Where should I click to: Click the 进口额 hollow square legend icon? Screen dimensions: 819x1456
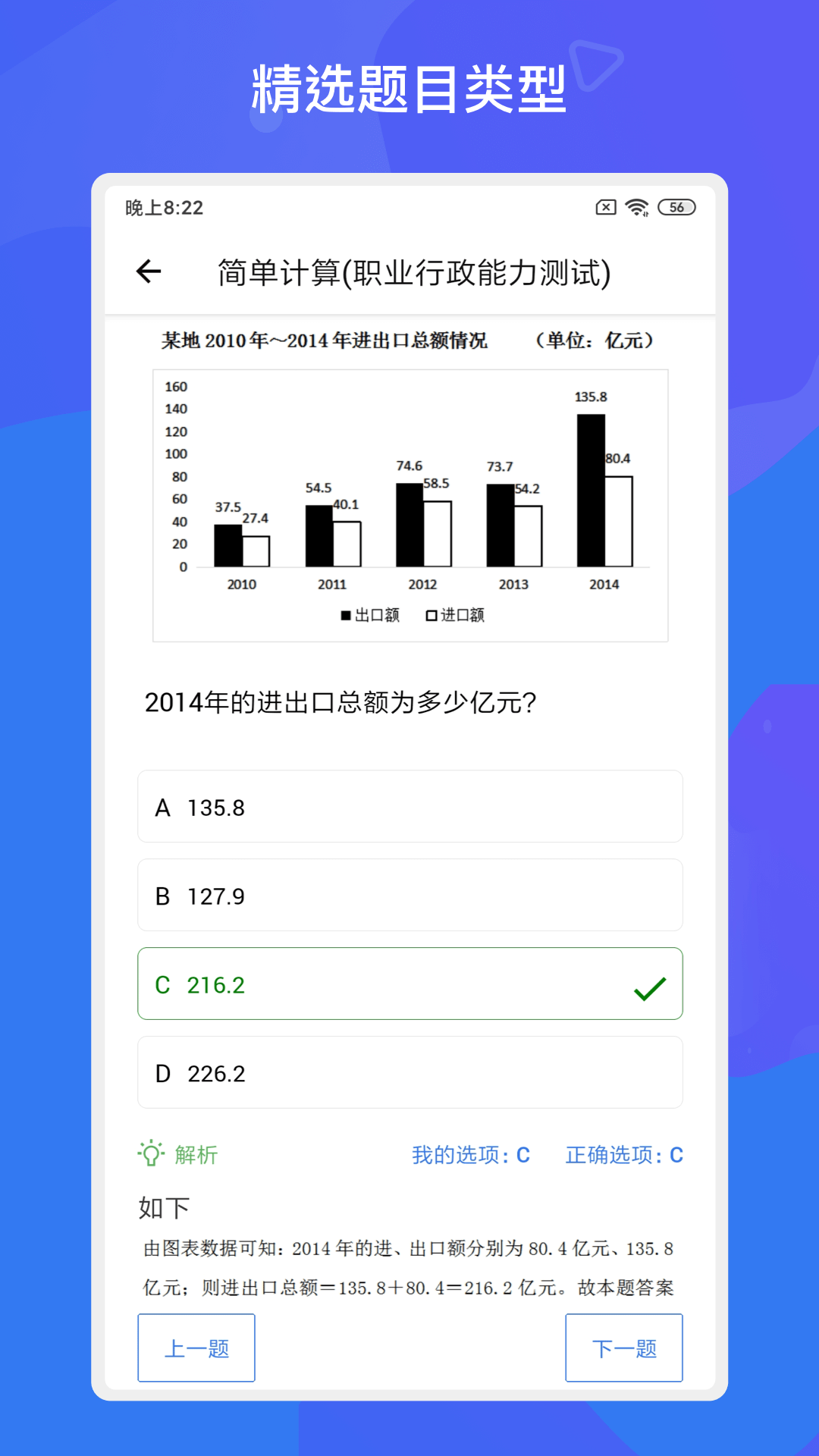[x=432, y=616]
